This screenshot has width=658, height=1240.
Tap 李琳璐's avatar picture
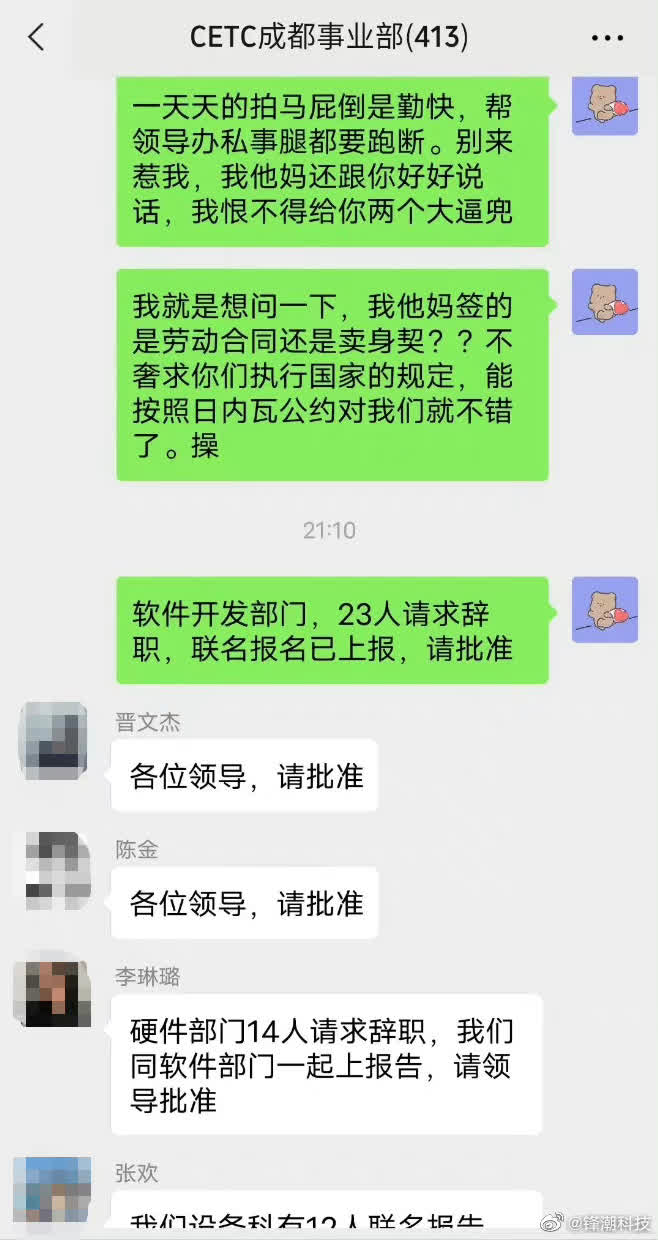52,994
